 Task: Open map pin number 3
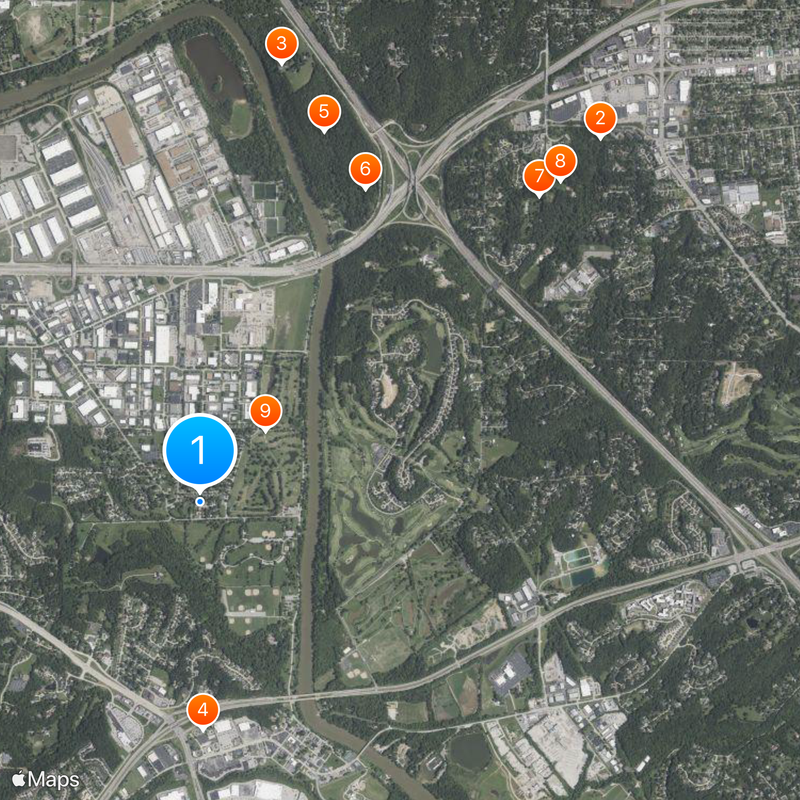(281, 44)
